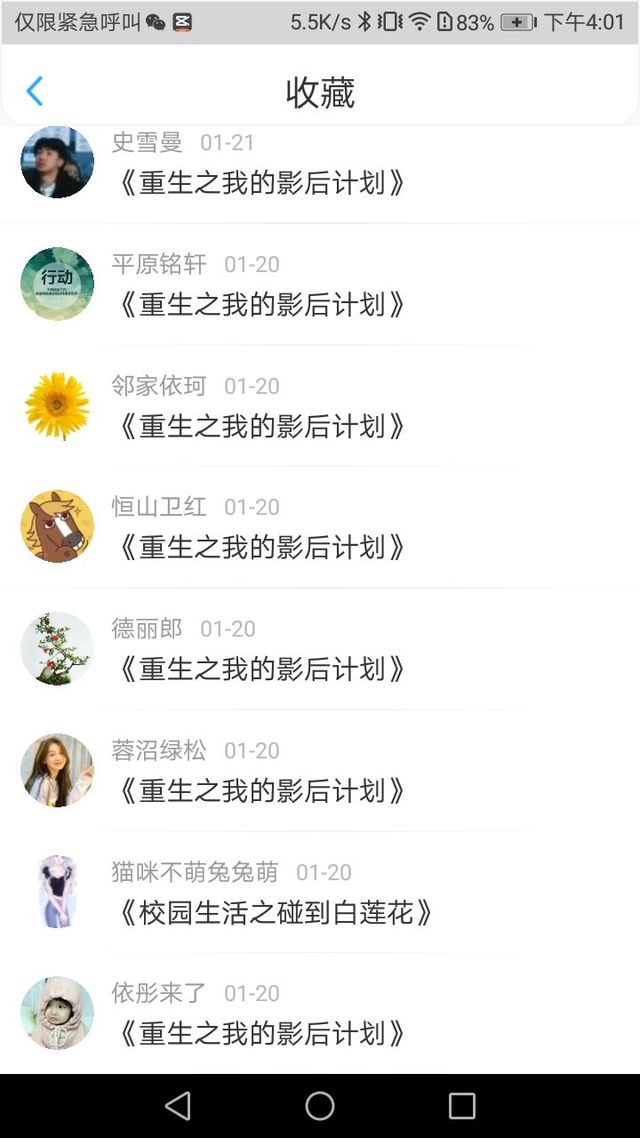Tap the system home button
The width and height of the screenshot is (640, 1138).
click(320, 1105)
